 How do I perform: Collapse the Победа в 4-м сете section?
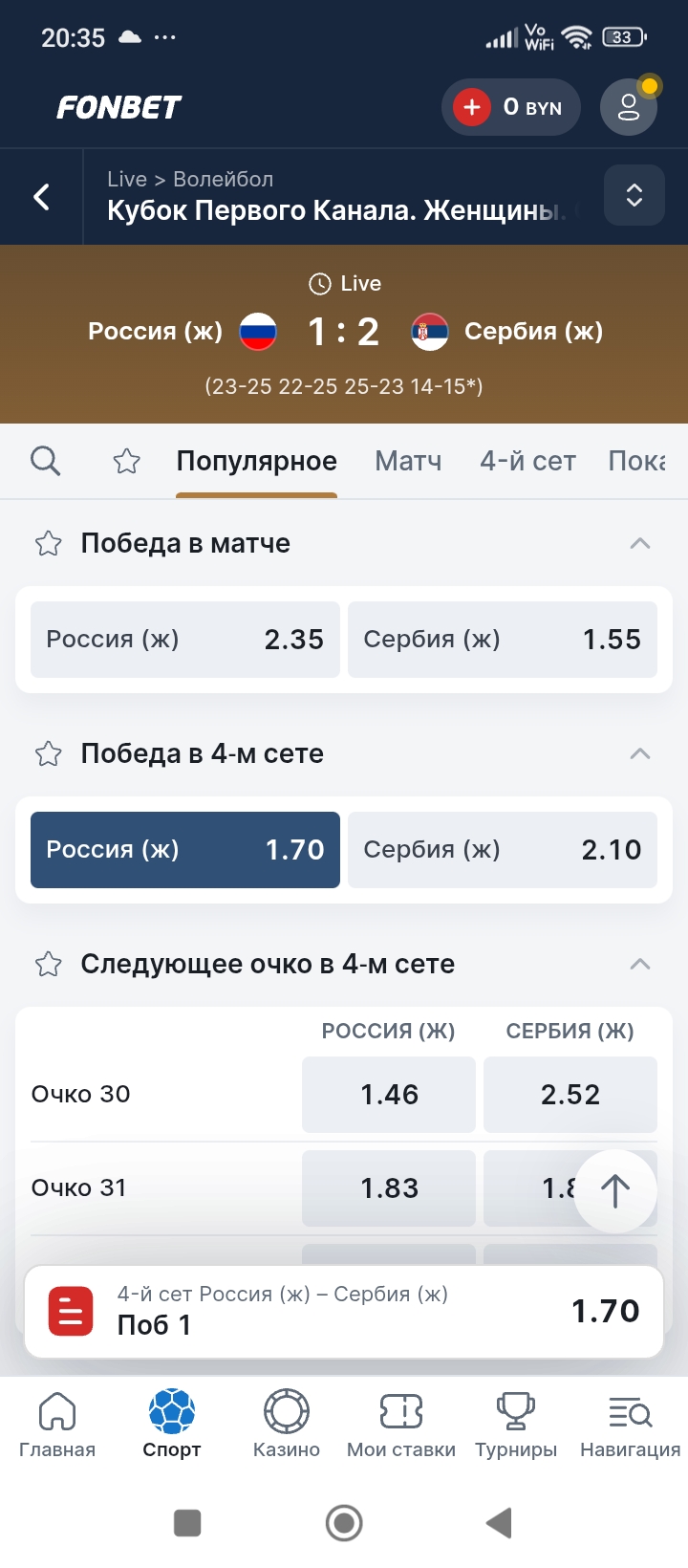(x=639, y=753)
